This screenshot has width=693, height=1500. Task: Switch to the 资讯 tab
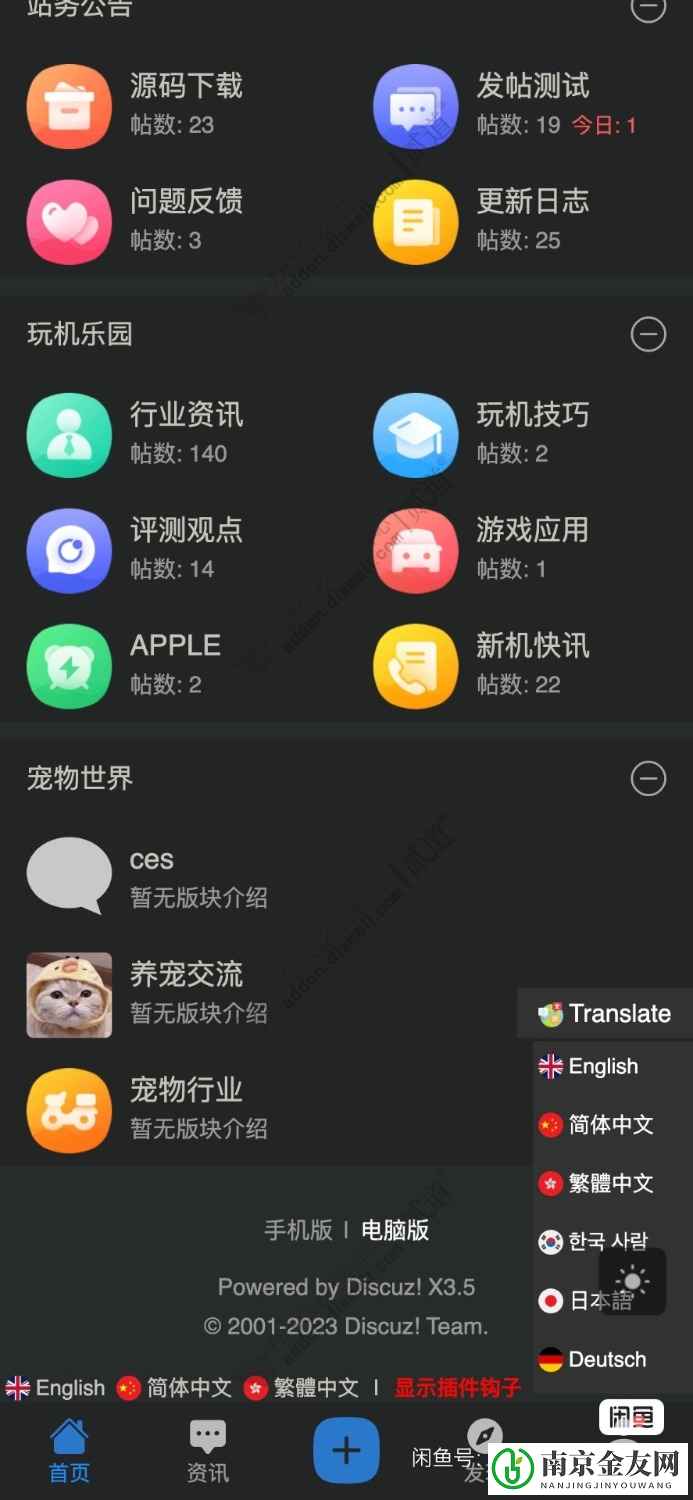click(x=208, y=1452)
